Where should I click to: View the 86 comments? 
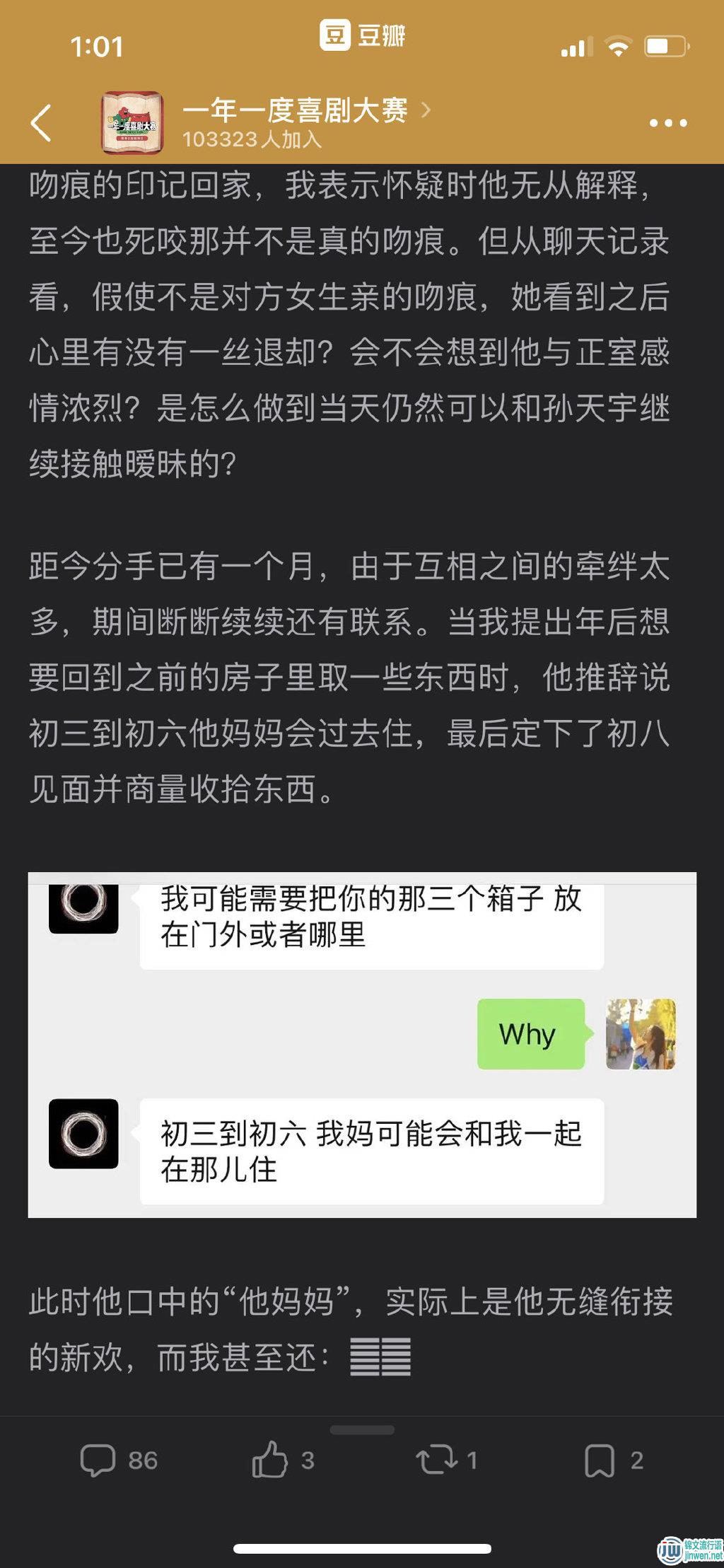click(117, 1460)
